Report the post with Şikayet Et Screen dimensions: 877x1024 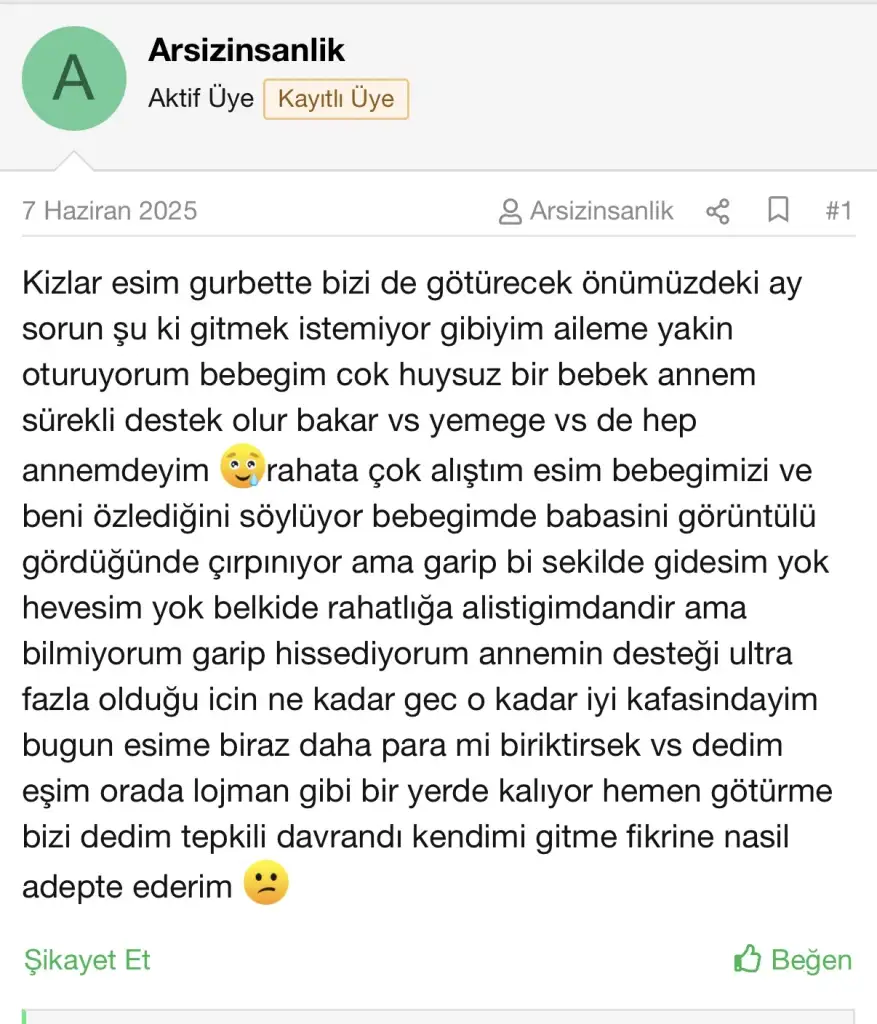tap(87, 960)
